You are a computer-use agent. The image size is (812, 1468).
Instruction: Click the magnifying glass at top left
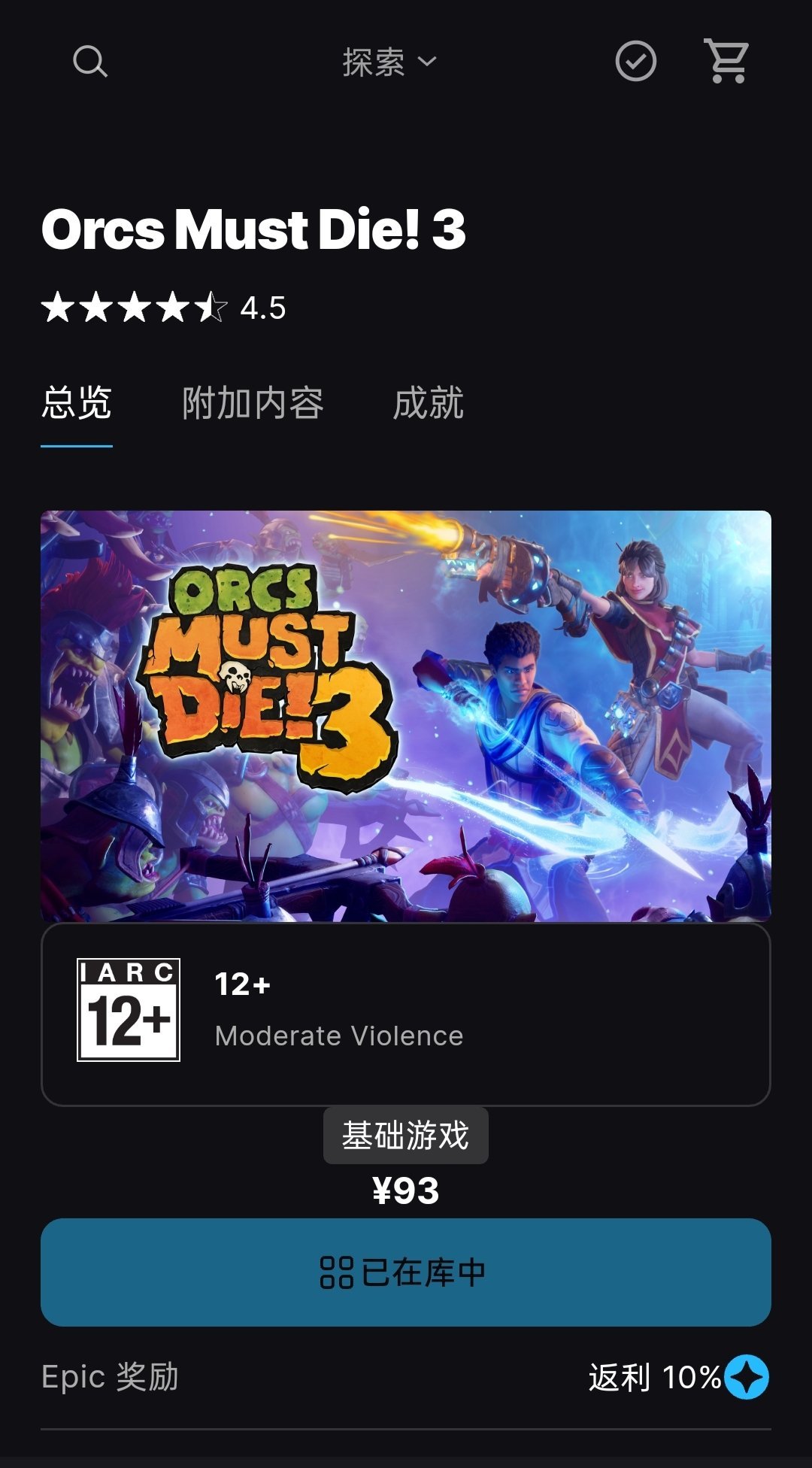[x=90, y=62]
